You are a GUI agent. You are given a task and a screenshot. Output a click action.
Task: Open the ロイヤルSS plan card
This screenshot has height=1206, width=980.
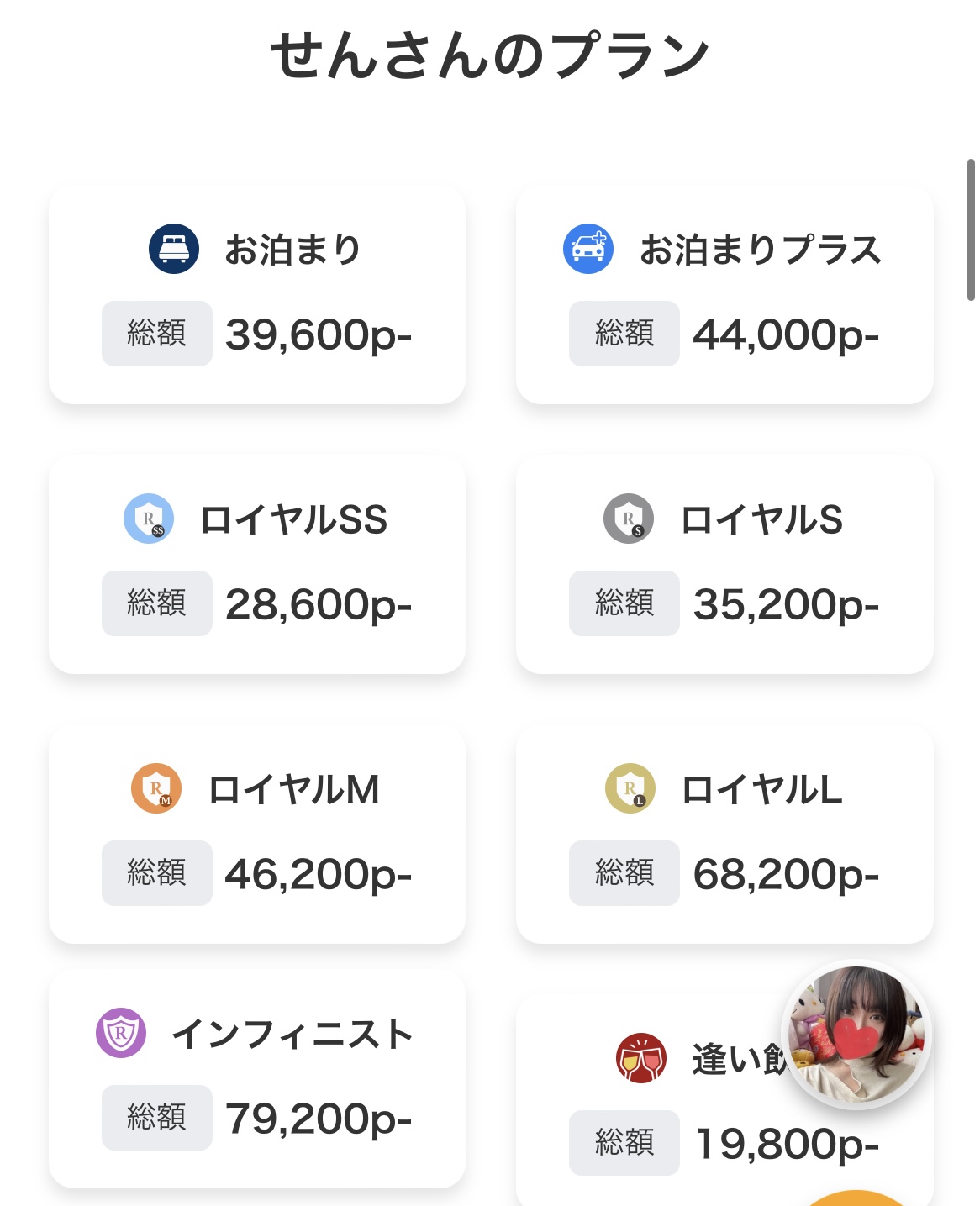[x=257, y=564]
